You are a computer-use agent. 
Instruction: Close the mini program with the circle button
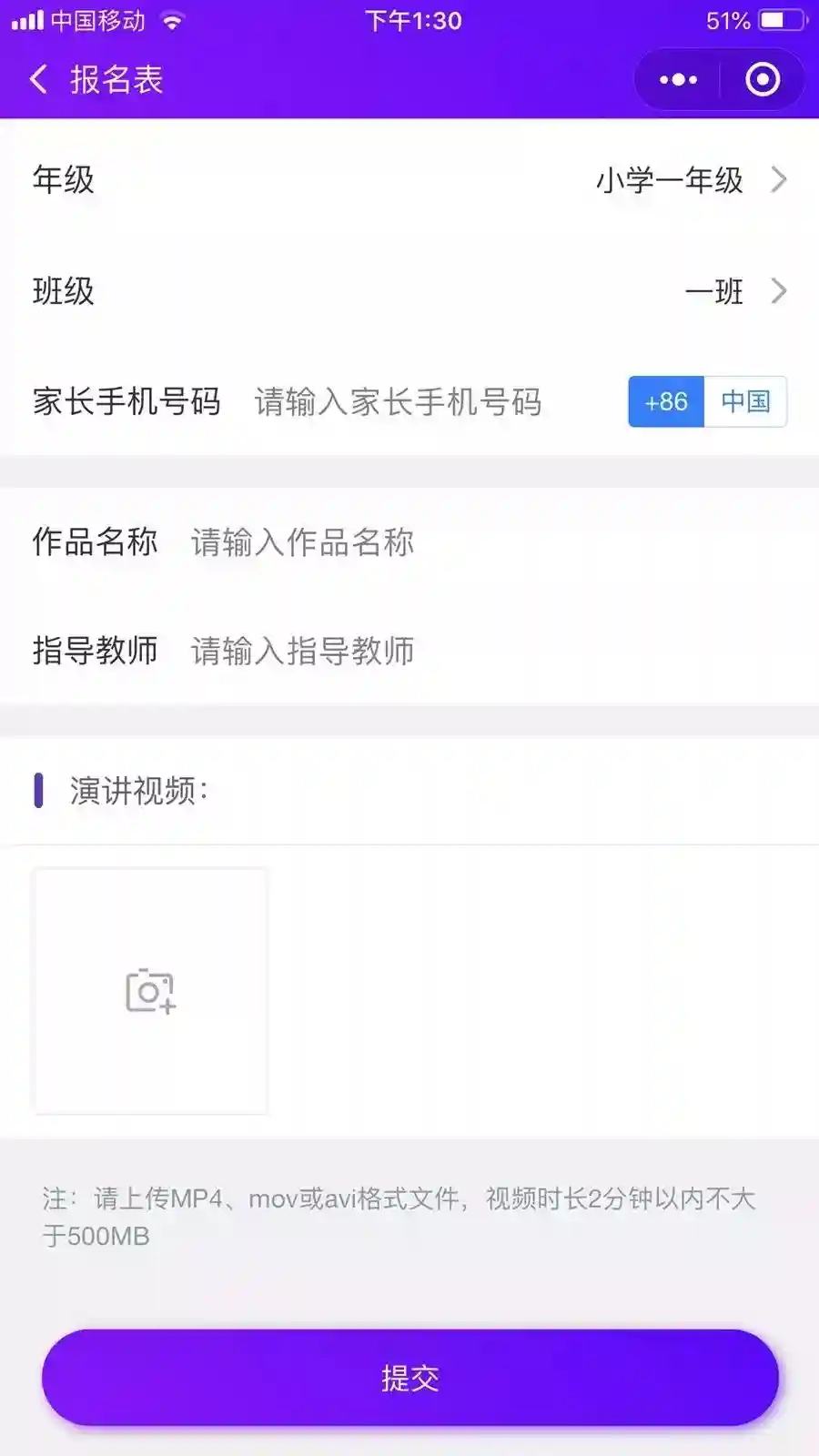click(x=763, y=80)
